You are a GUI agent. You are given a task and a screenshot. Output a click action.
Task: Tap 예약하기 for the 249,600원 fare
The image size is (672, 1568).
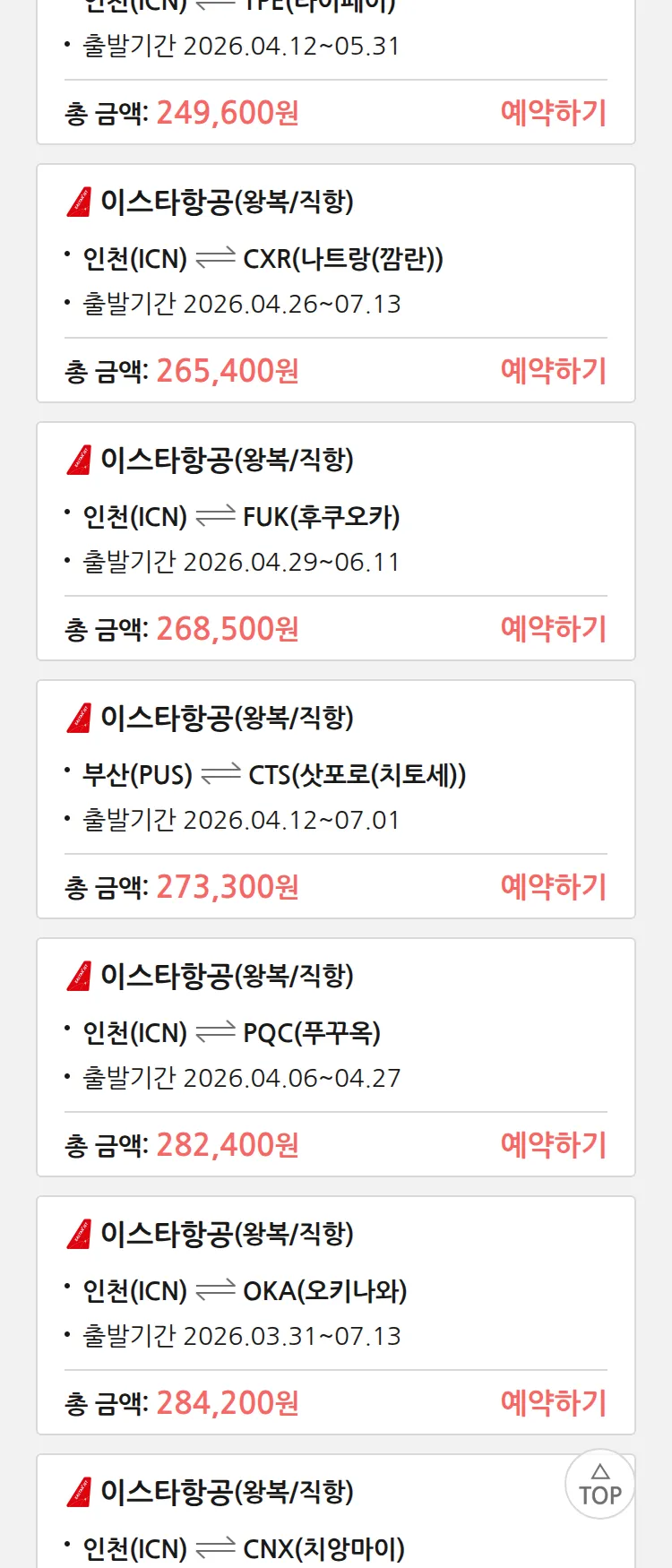(553, 113)
